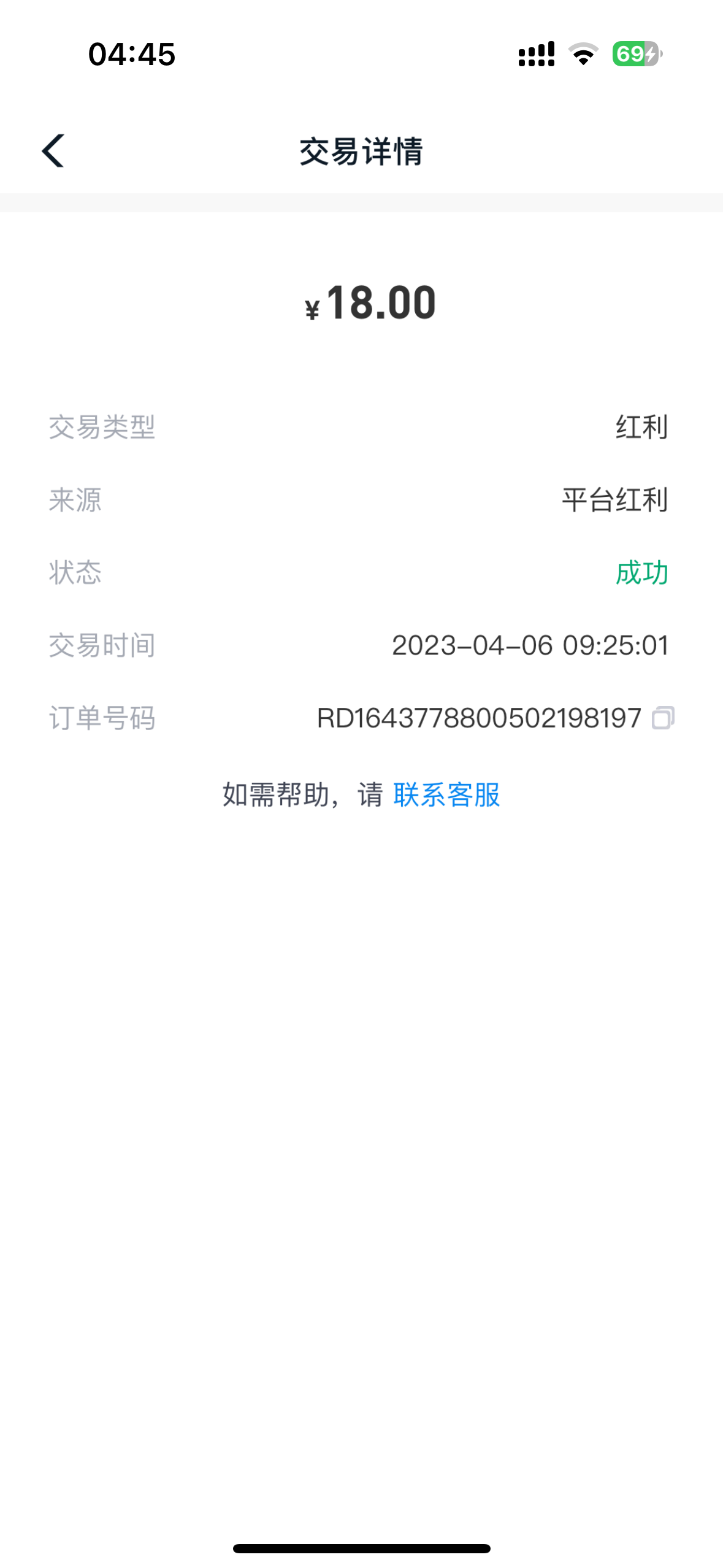Tap the back chevron at top left

(52, 150)
